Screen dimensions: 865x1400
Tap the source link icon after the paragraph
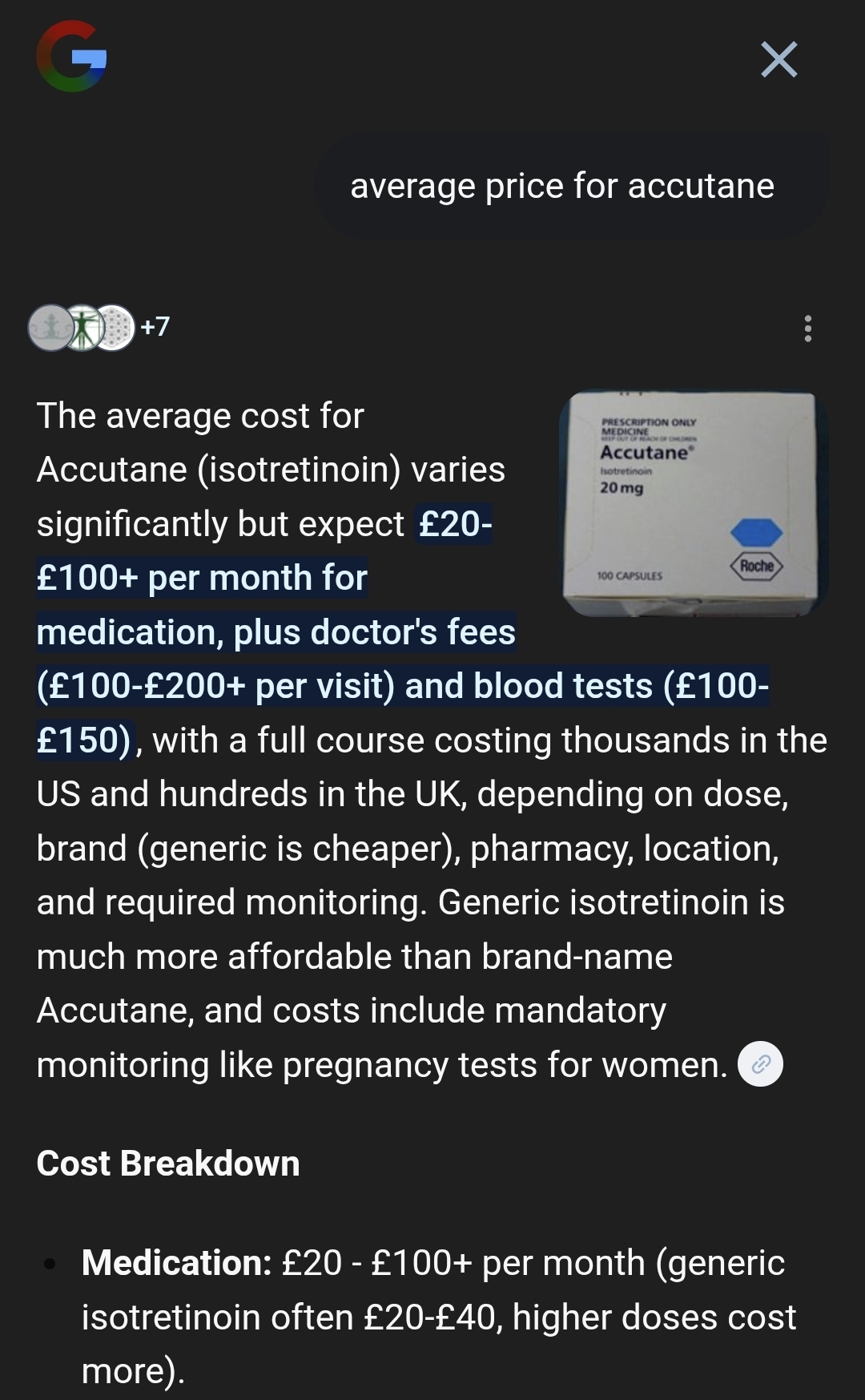point(760,1064)
